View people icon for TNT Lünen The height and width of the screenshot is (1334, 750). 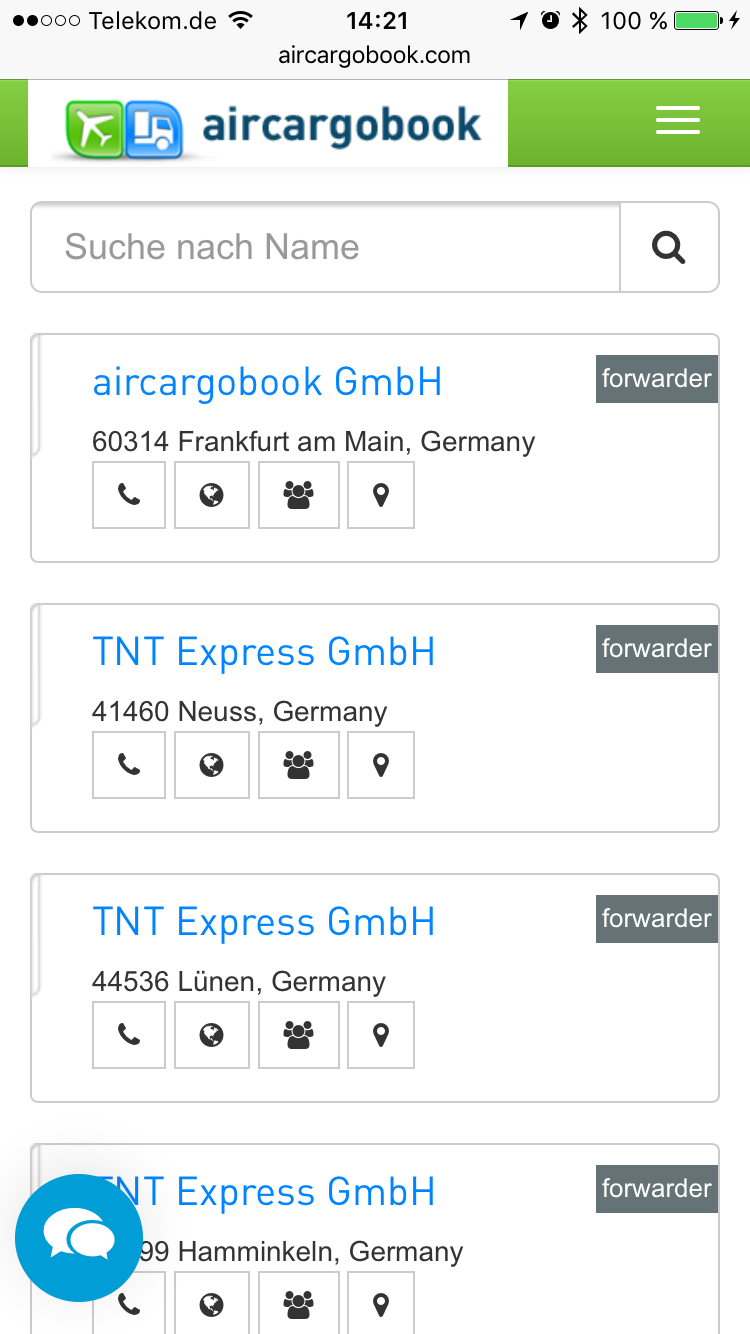298,1035
